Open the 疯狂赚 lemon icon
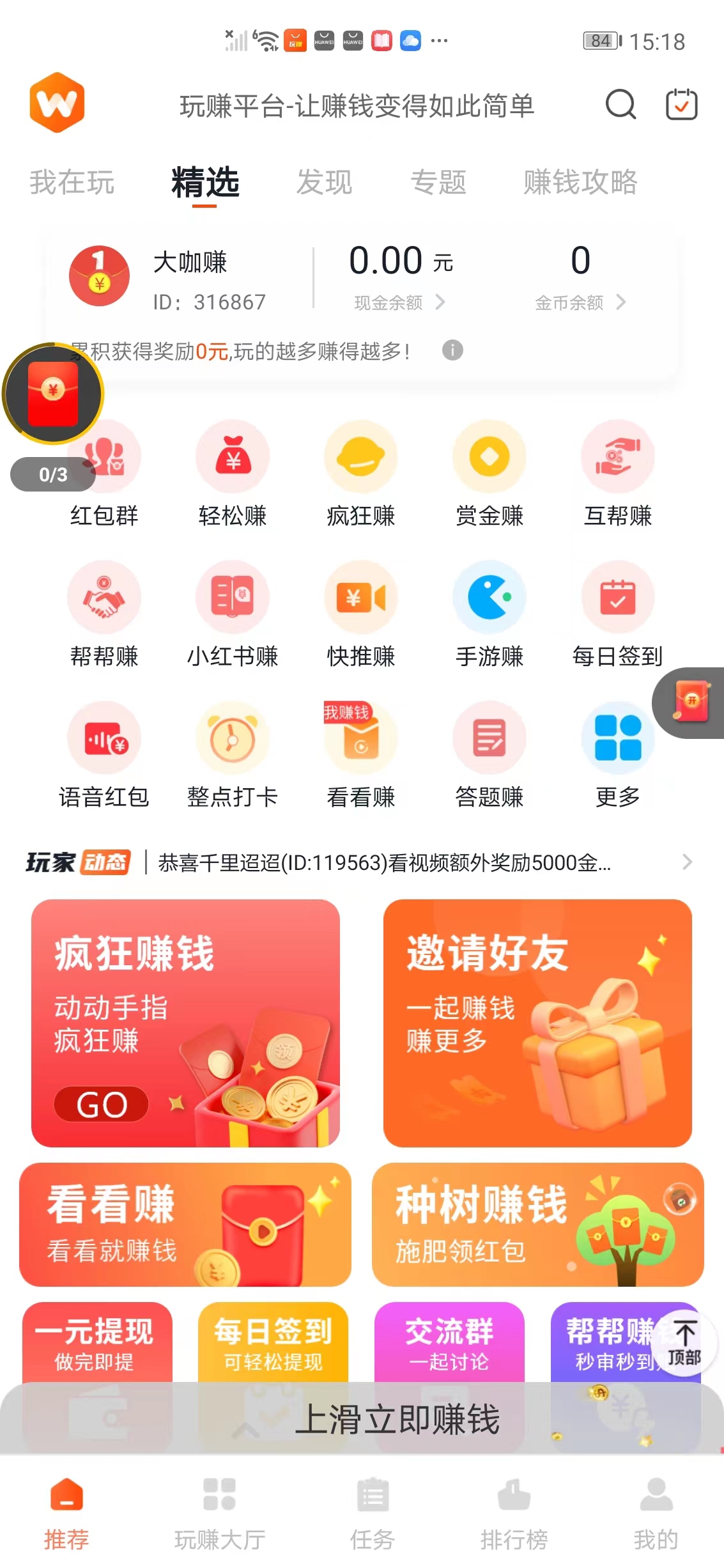Screen dimensions: 724x1568 (361, 456)
